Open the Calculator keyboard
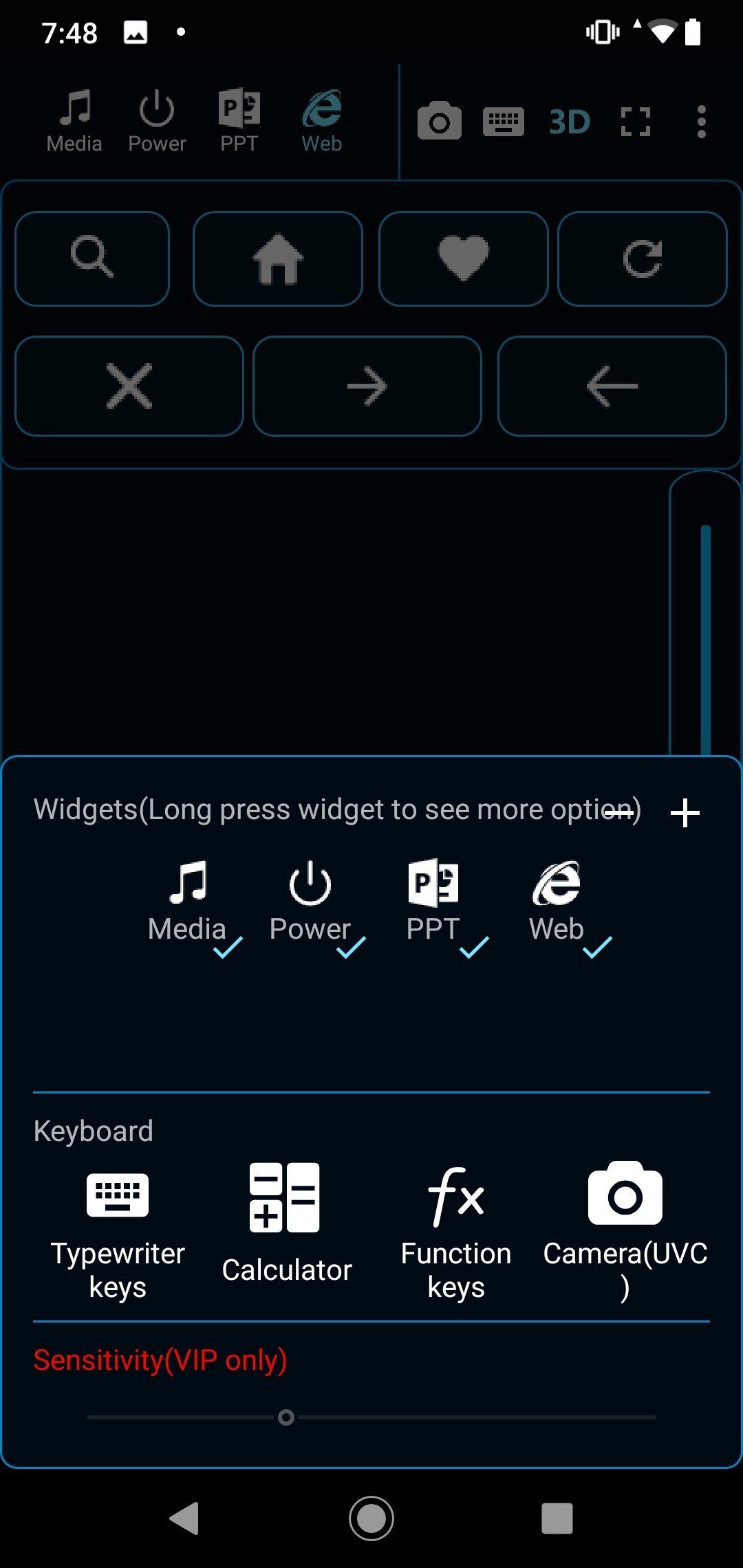The height and width of the screenshot is (1568, 743). click(286, 1224)
